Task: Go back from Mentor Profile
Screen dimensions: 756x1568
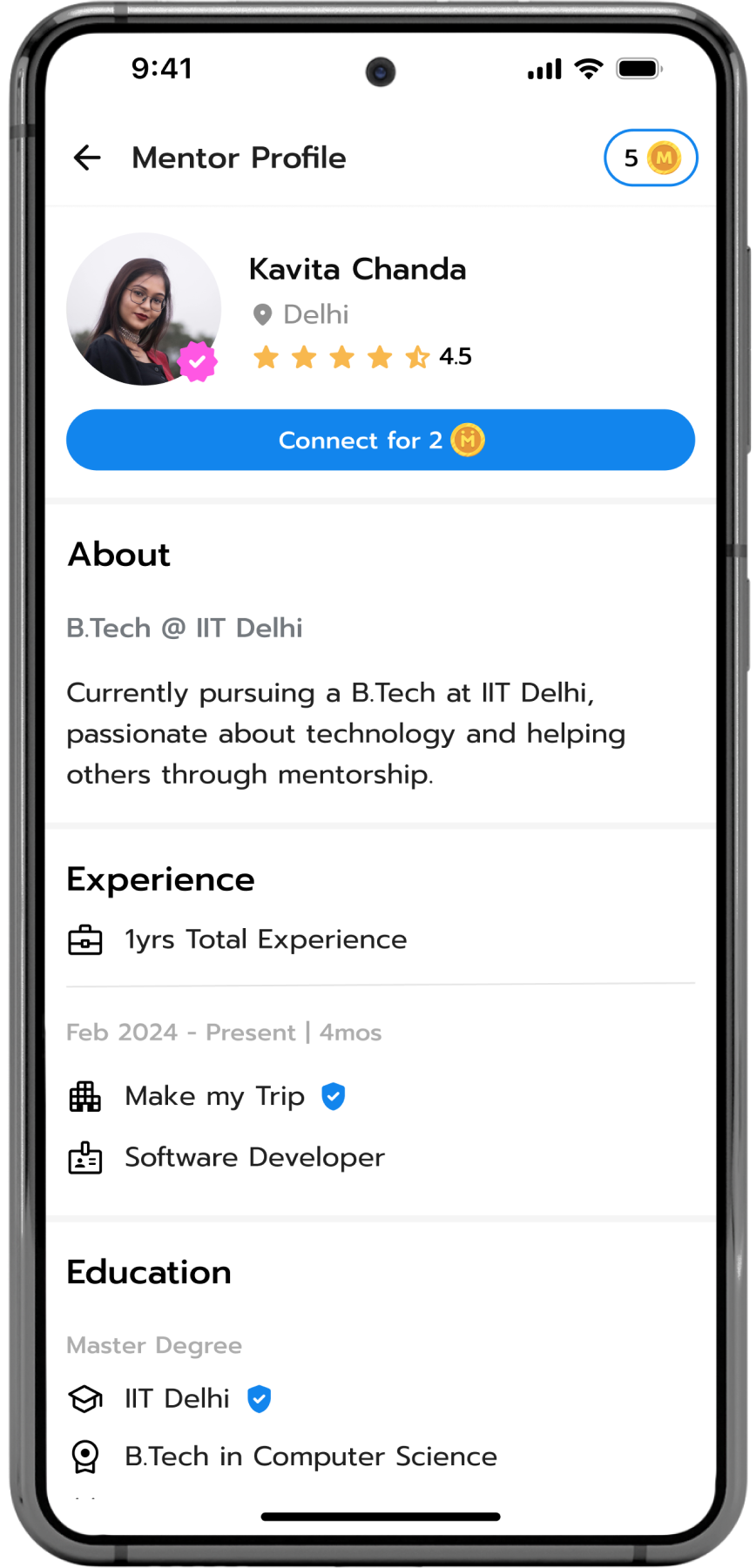Action: tap(87, 158)
